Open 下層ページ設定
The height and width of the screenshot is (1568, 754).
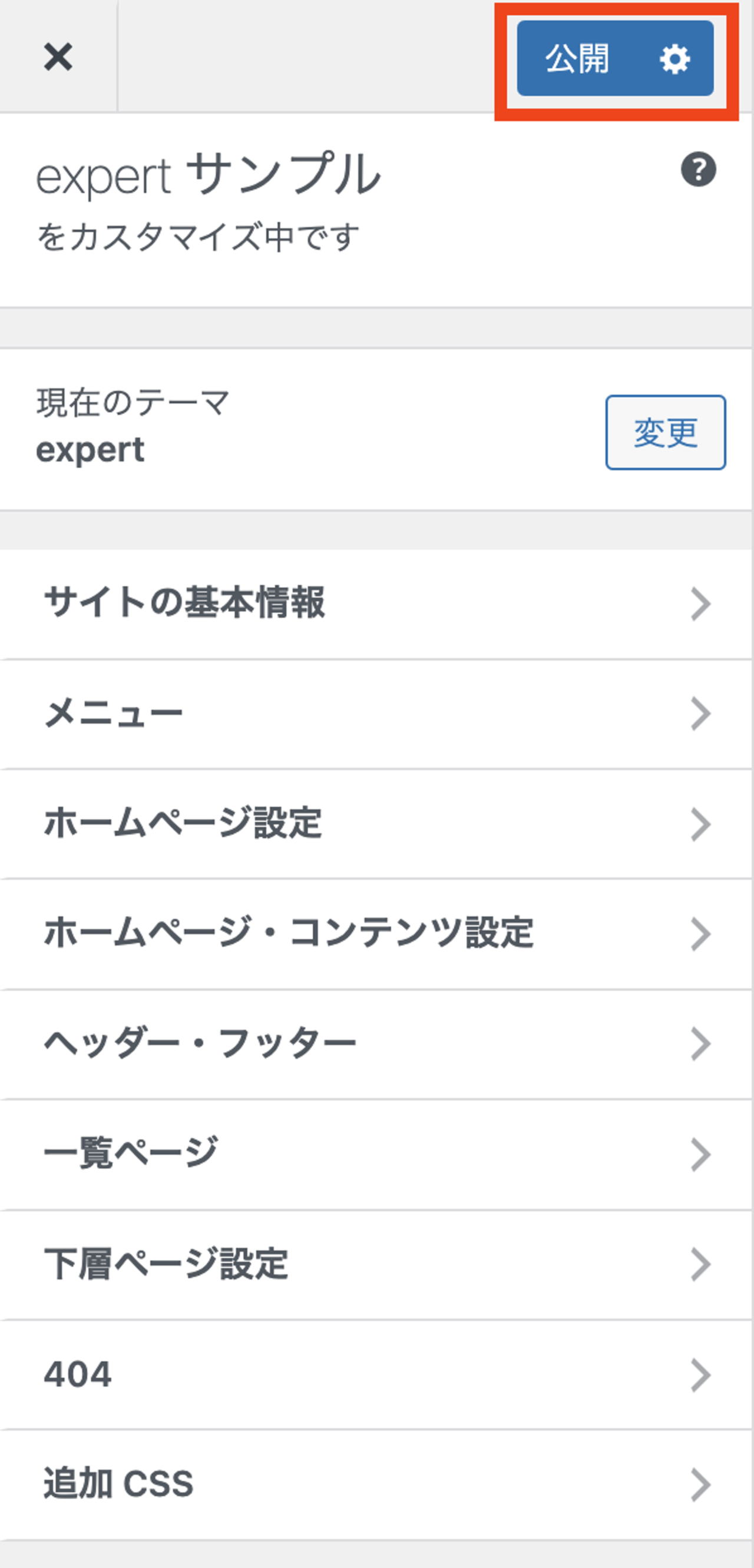[x=376, y=1265]
